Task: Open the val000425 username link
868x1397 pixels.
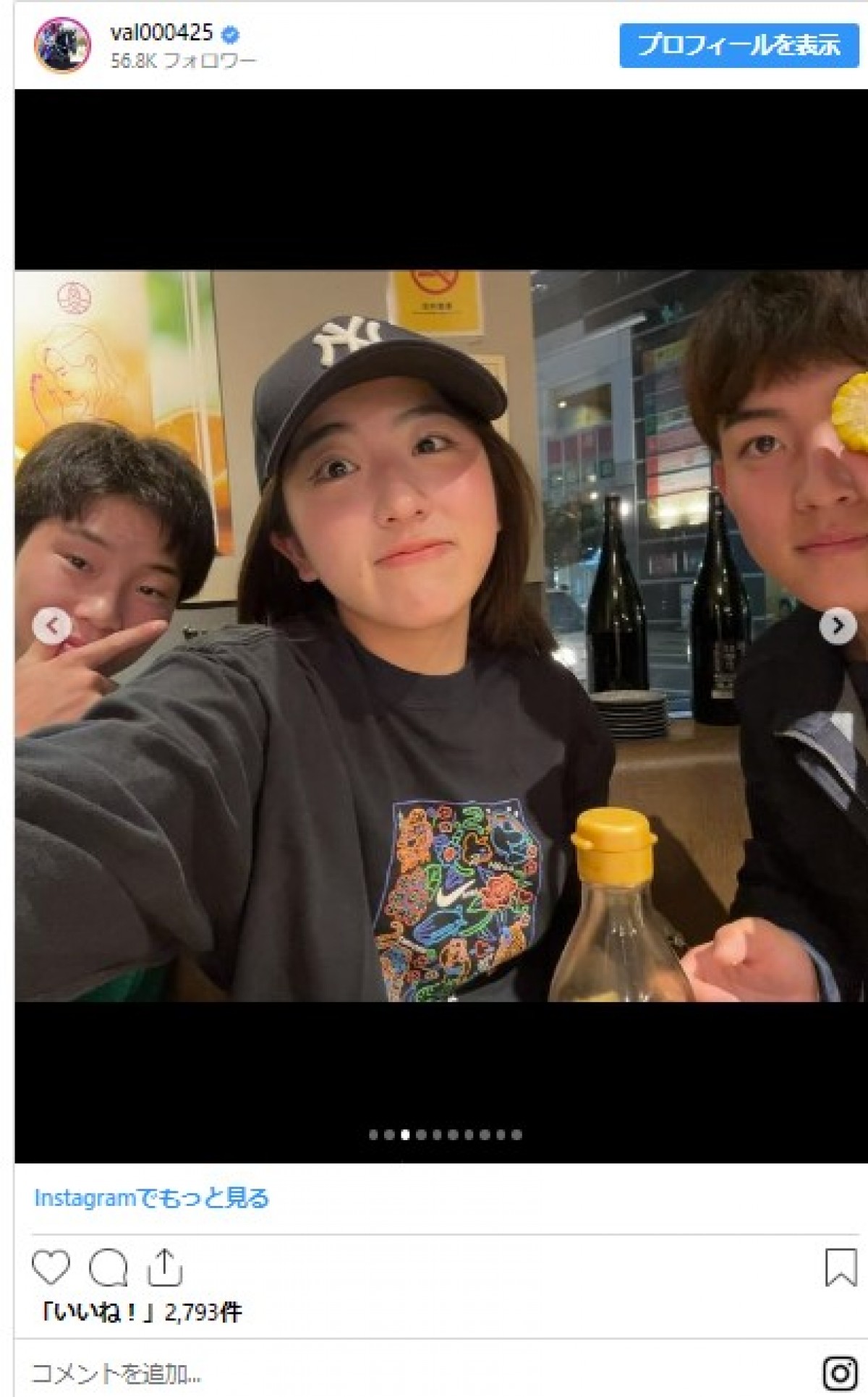Action: 161,33
